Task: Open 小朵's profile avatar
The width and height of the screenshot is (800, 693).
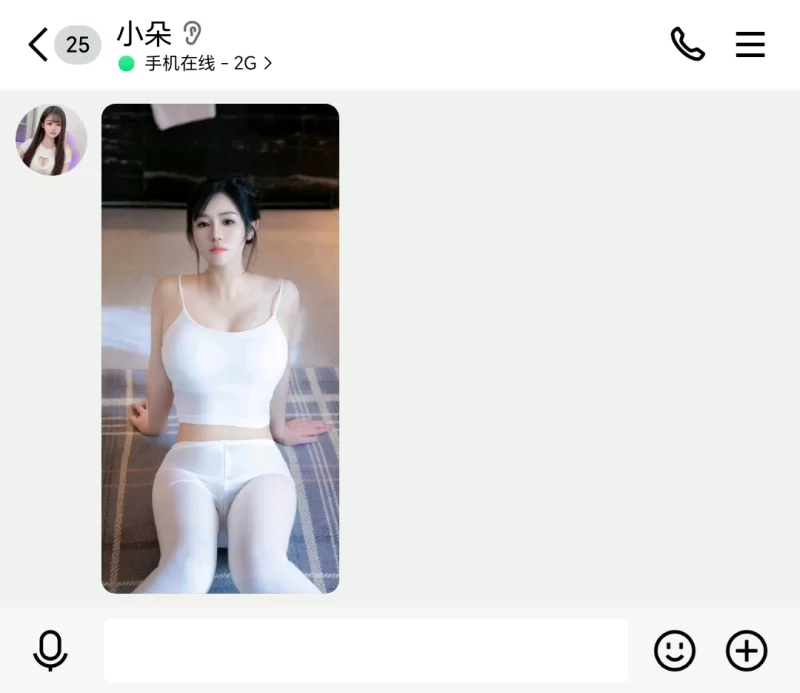Action: [x=51, y=140]
